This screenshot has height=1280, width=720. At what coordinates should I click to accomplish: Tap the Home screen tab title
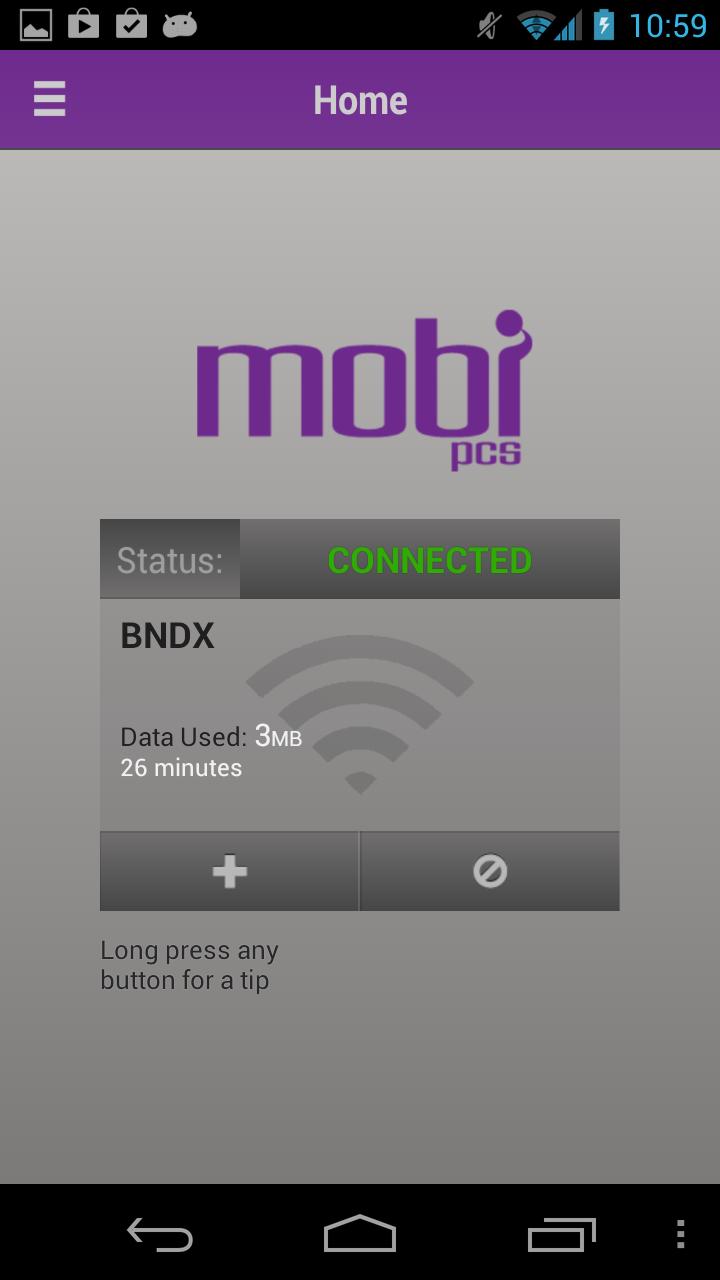click(x=360, y=99)
